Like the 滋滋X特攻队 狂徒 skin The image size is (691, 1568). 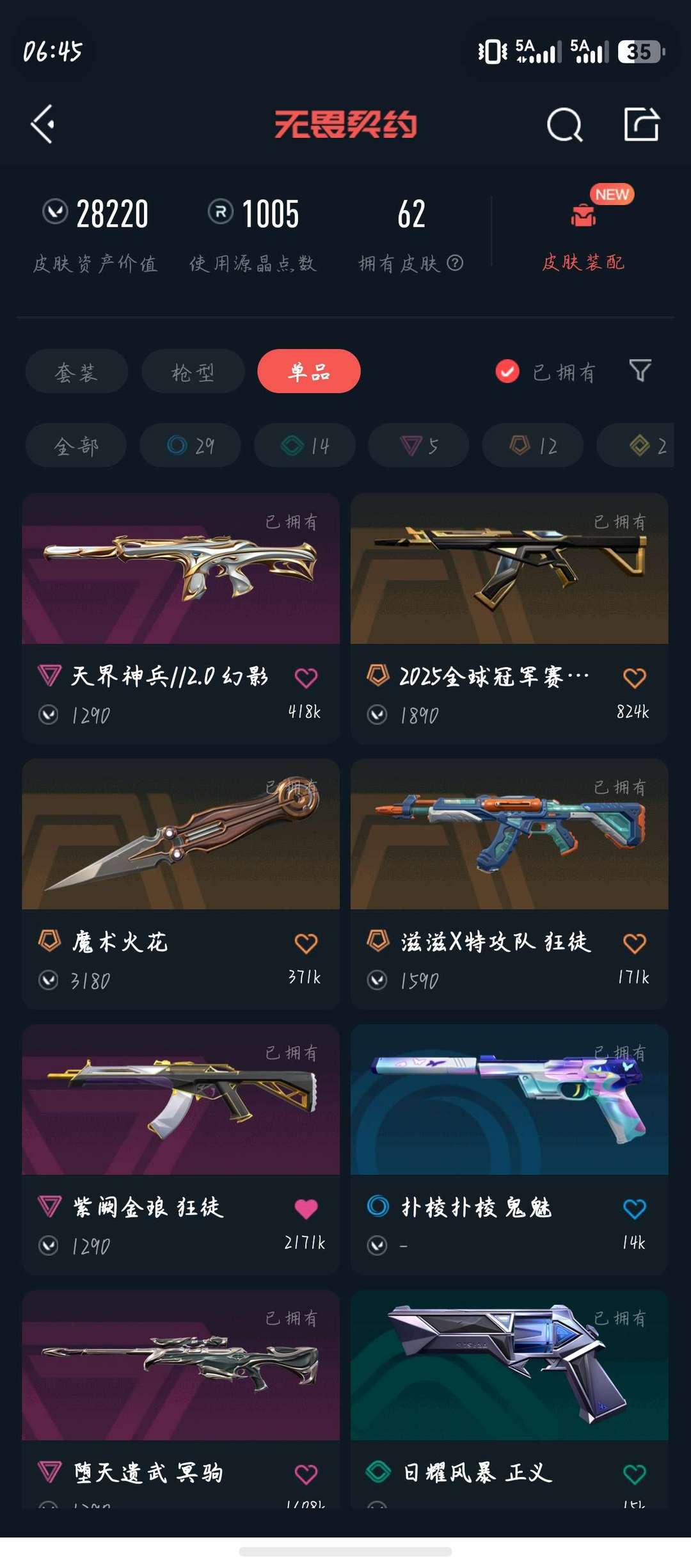(635, 943)
